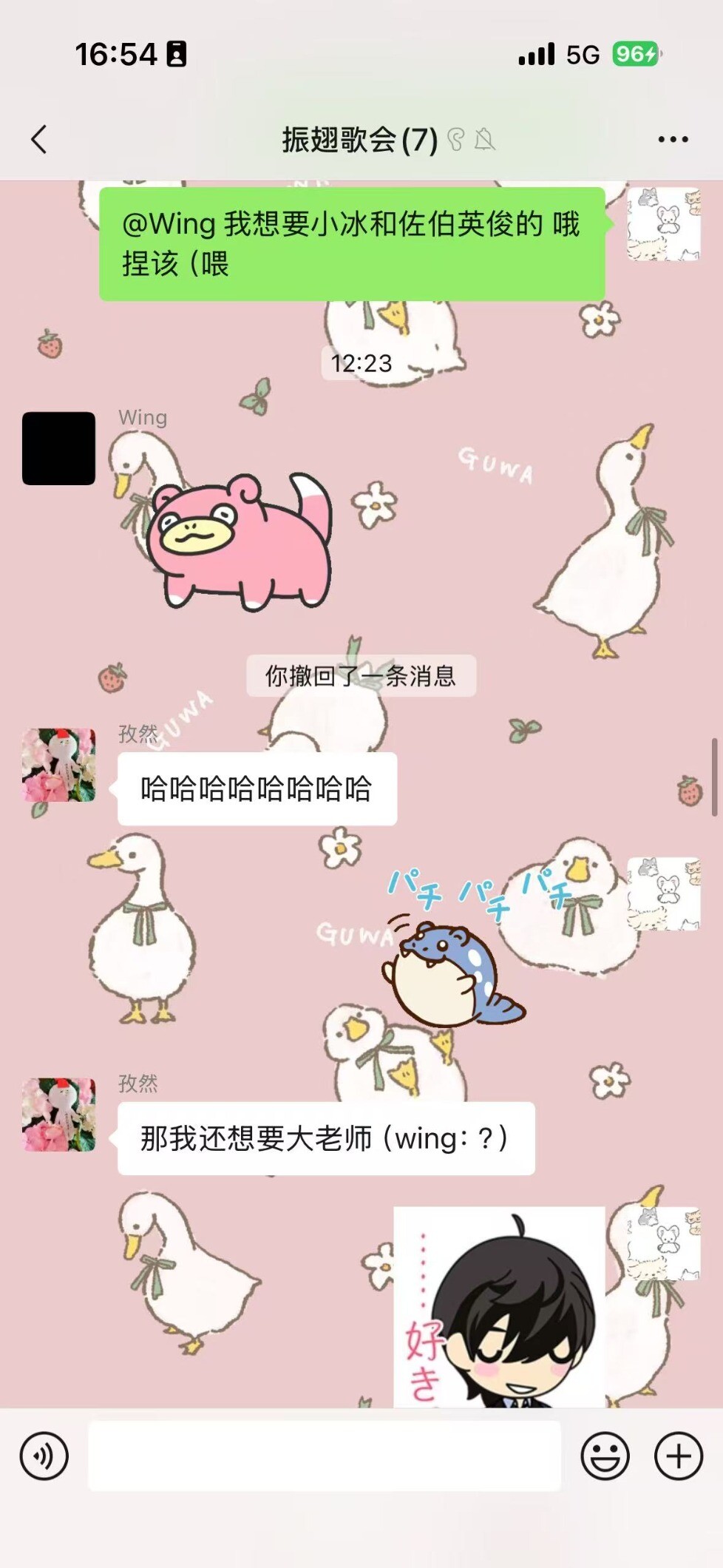Open the group chat options menu
This screenshot has height=1568, width=723.
[x=673, y=139]
